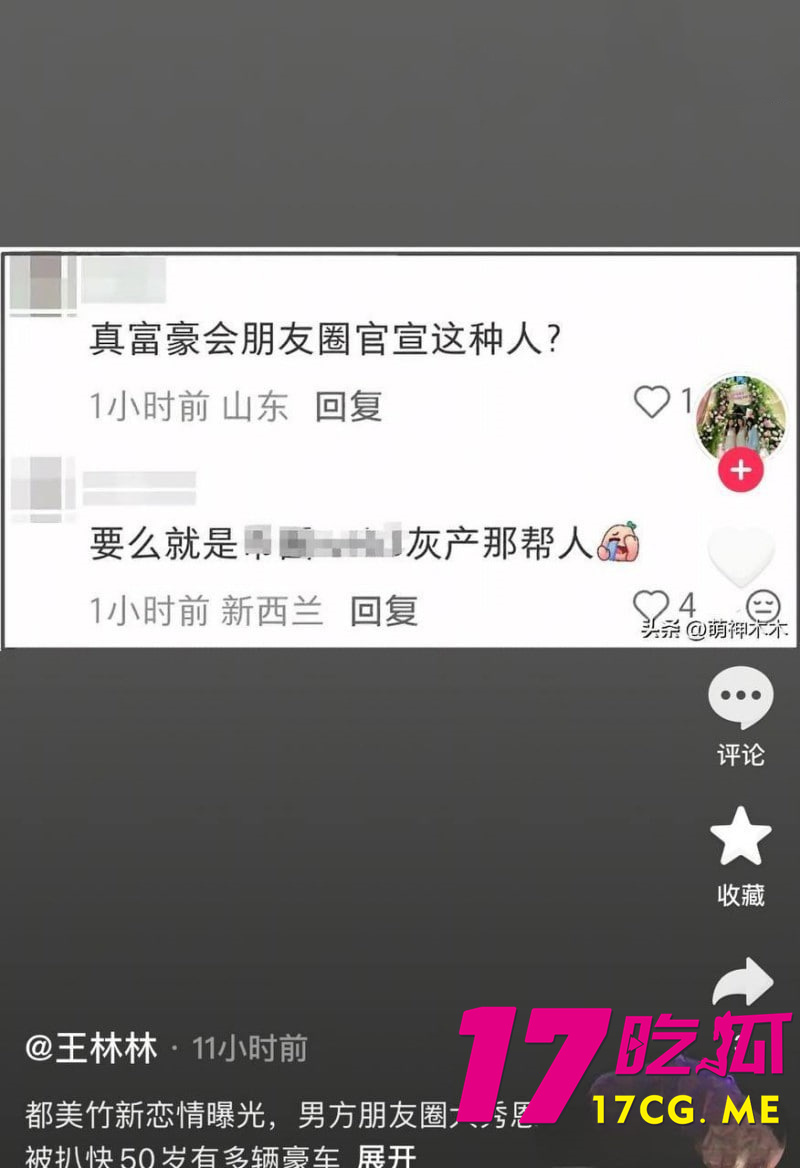This screenshot has height=1168, width=800.
Task: Follow the creator with the plus button
Action: [741, 471]
